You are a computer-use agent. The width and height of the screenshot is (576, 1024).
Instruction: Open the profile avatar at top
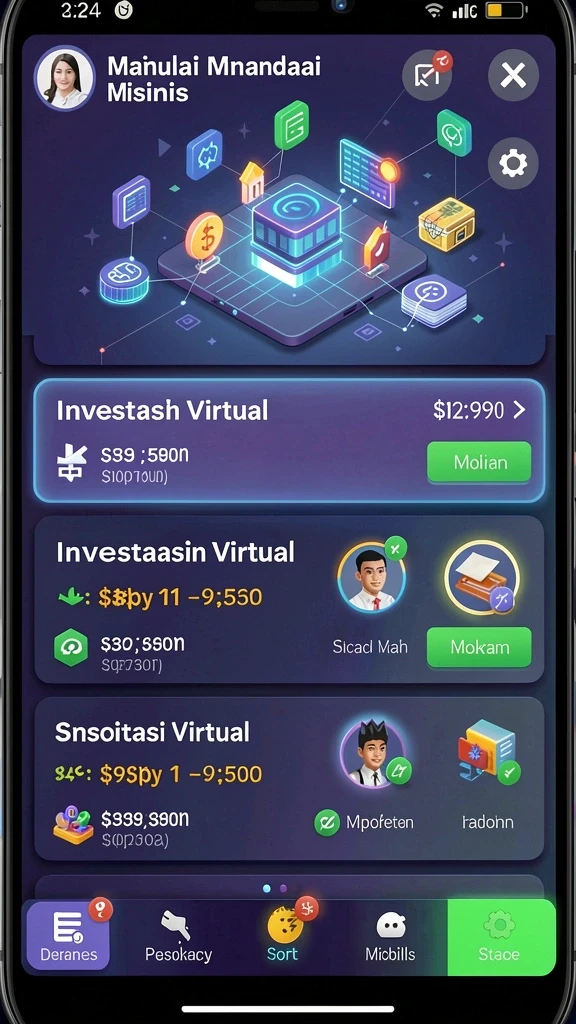click(64, 78)
